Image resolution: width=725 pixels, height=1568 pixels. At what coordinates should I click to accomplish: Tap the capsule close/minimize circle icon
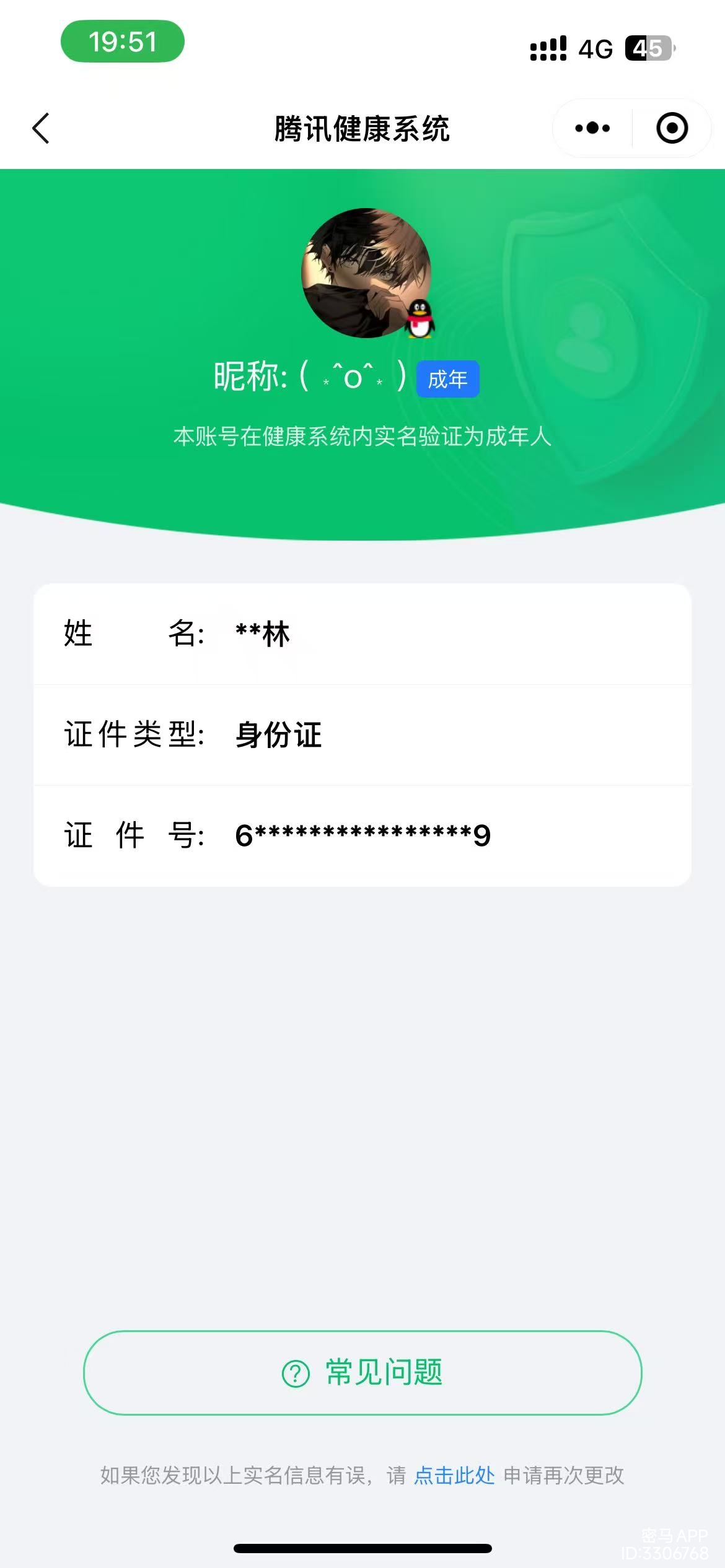(x=671, y=128)
